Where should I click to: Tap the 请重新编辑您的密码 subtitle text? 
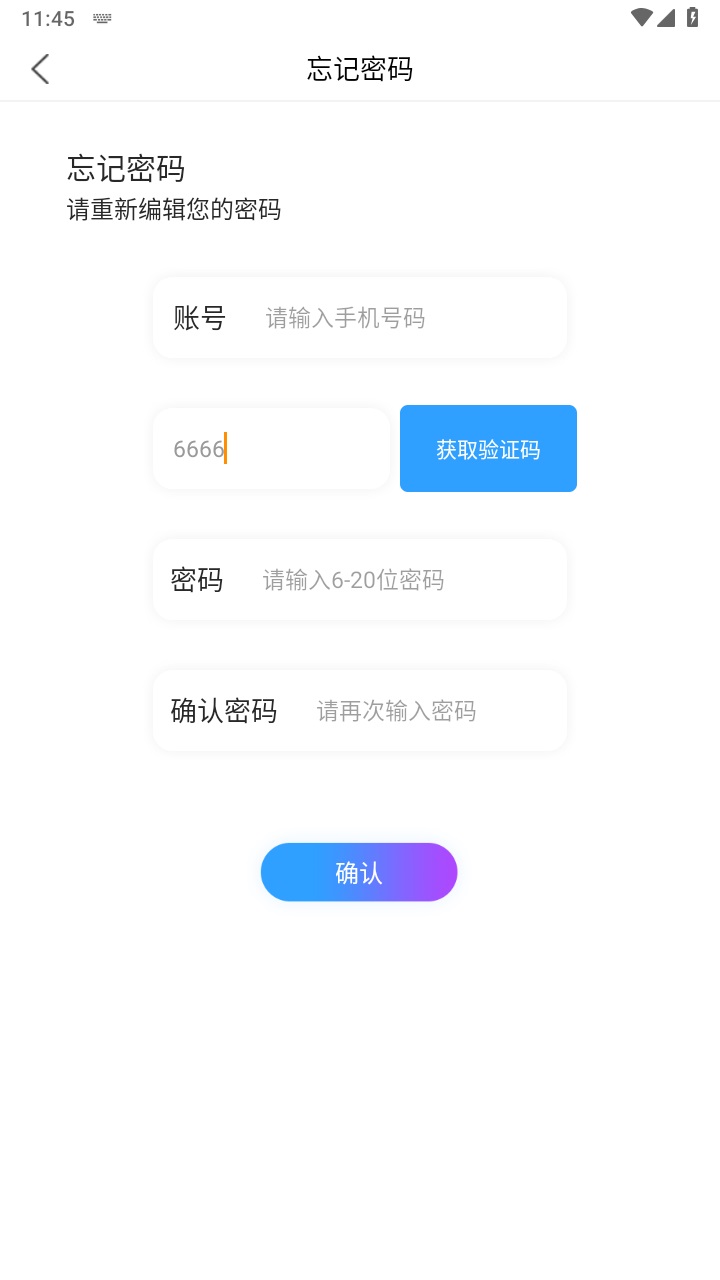pos(172,210)
